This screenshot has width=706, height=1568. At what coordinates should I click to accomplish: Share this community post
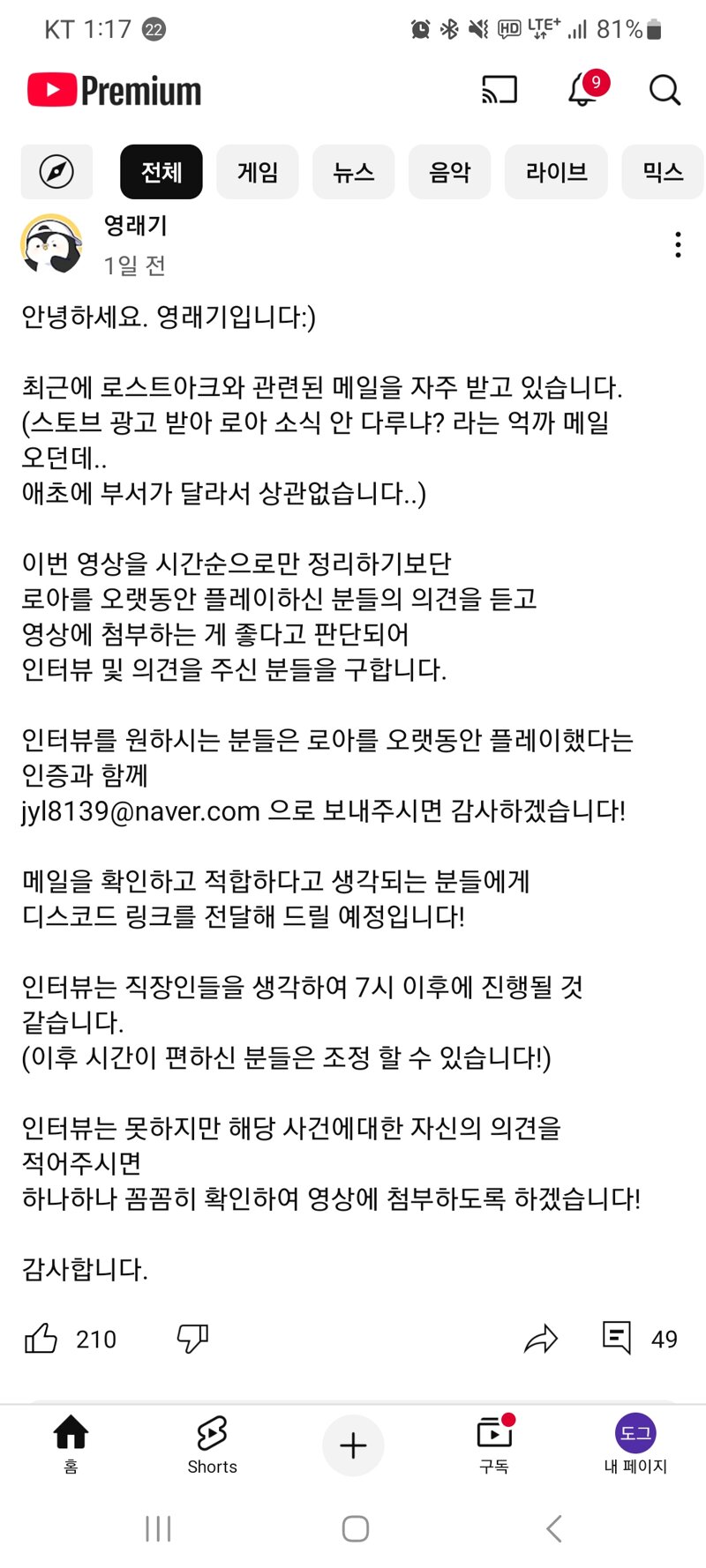click(x=541, y=1339)
